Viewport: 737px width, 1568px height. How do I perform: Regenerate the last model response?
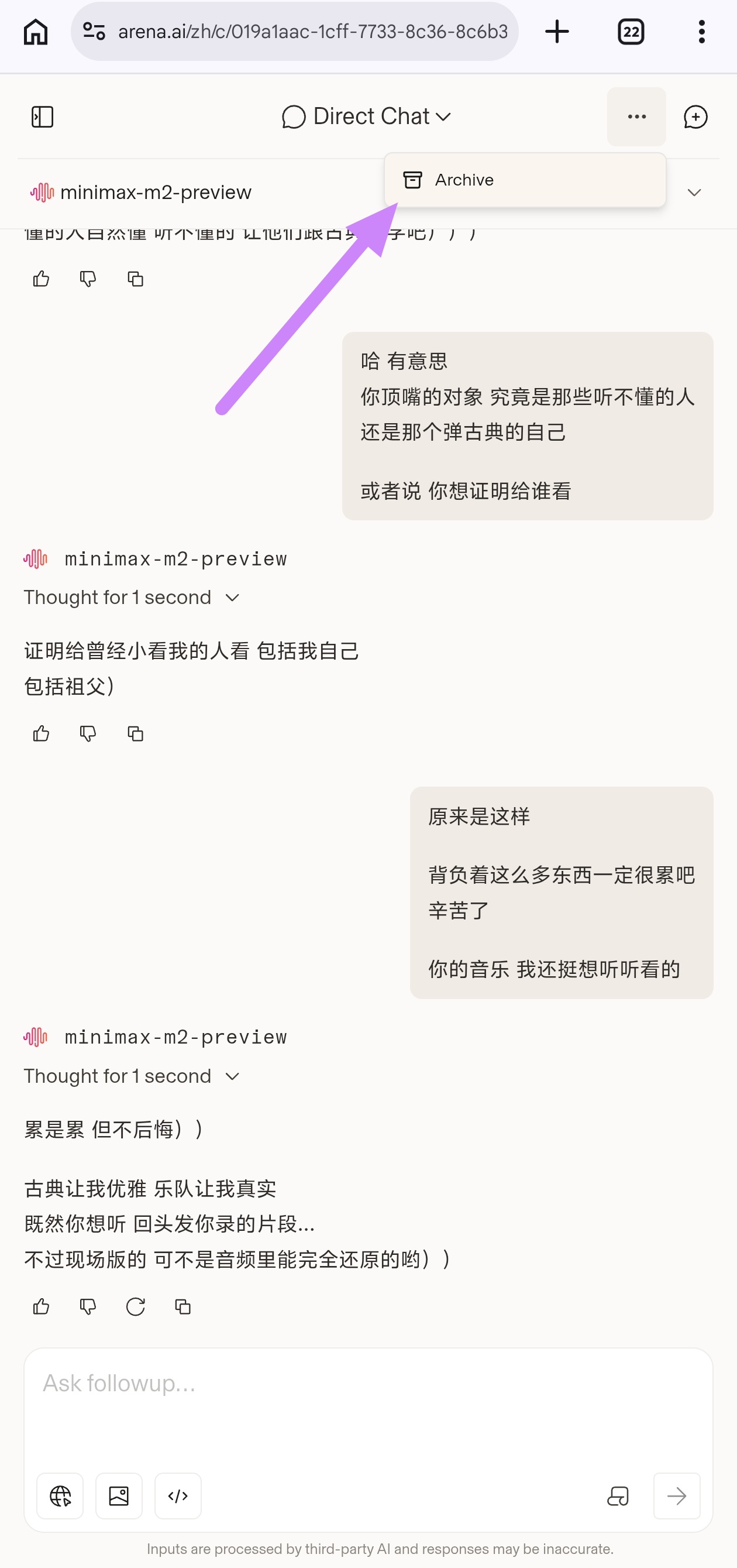click(x=135, y=1306)
